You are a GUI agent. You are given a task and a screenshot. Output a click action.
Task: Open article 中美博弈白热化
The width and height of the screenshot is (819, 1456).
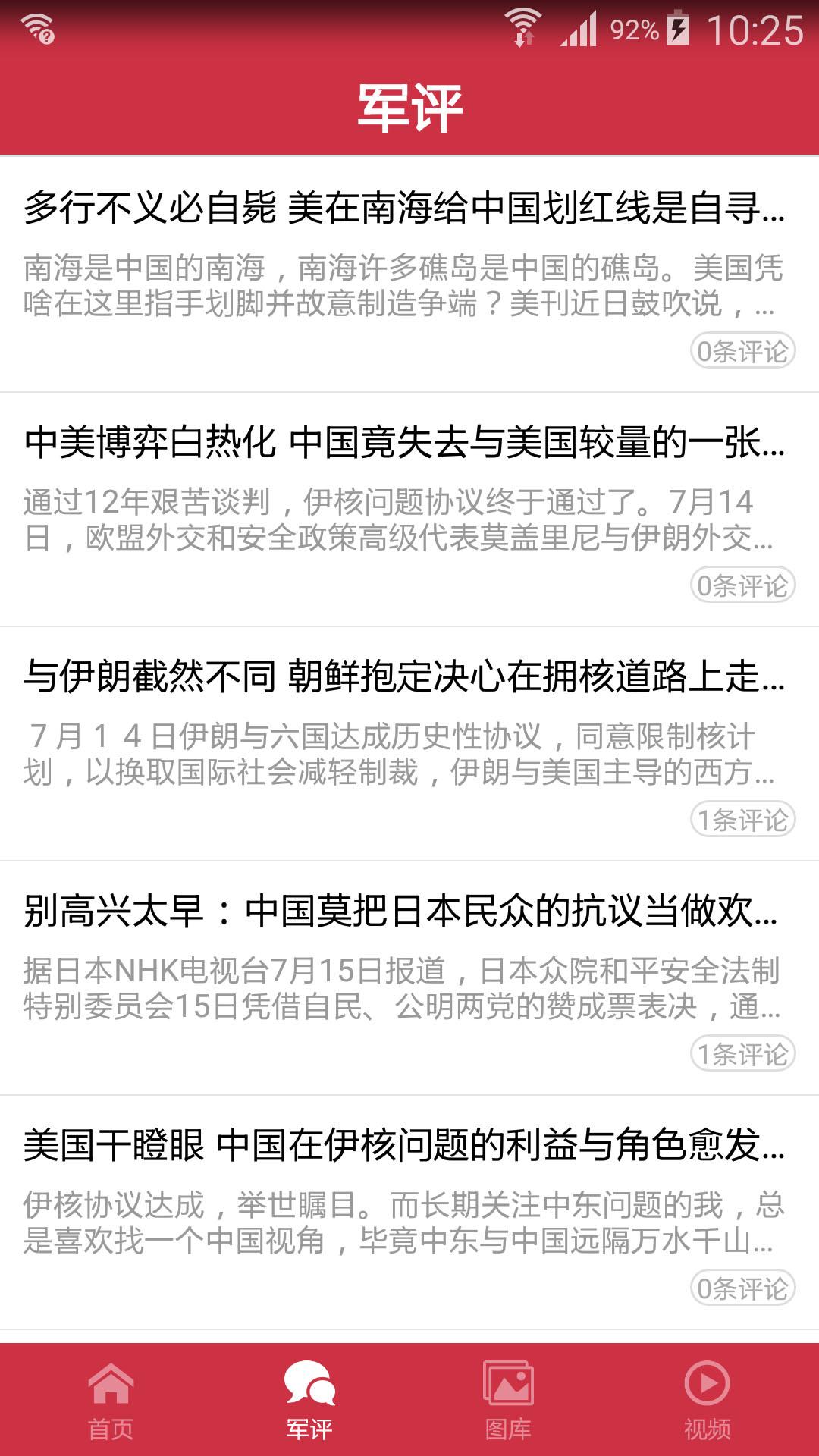coord(403,442)
